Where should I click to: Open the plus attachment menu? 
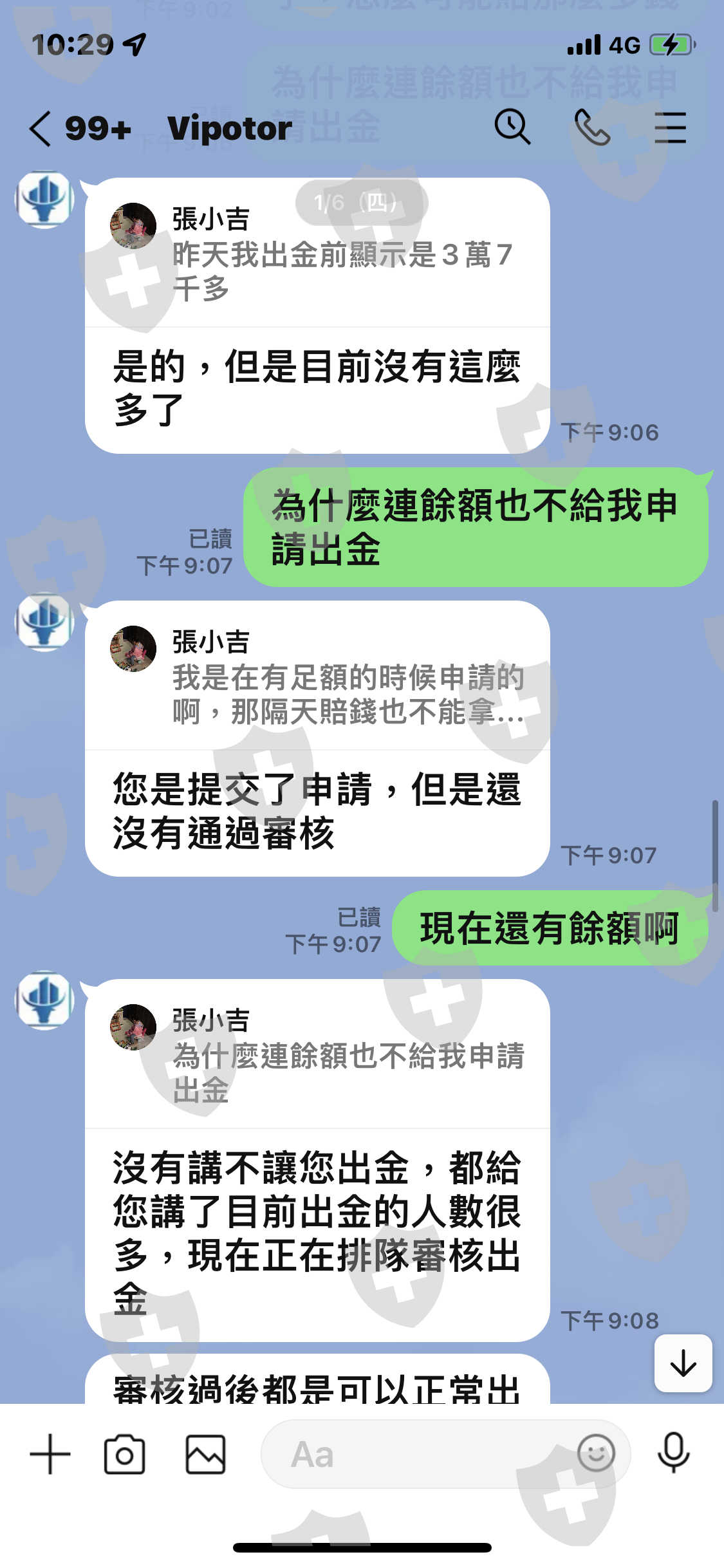click(50, 1454)
